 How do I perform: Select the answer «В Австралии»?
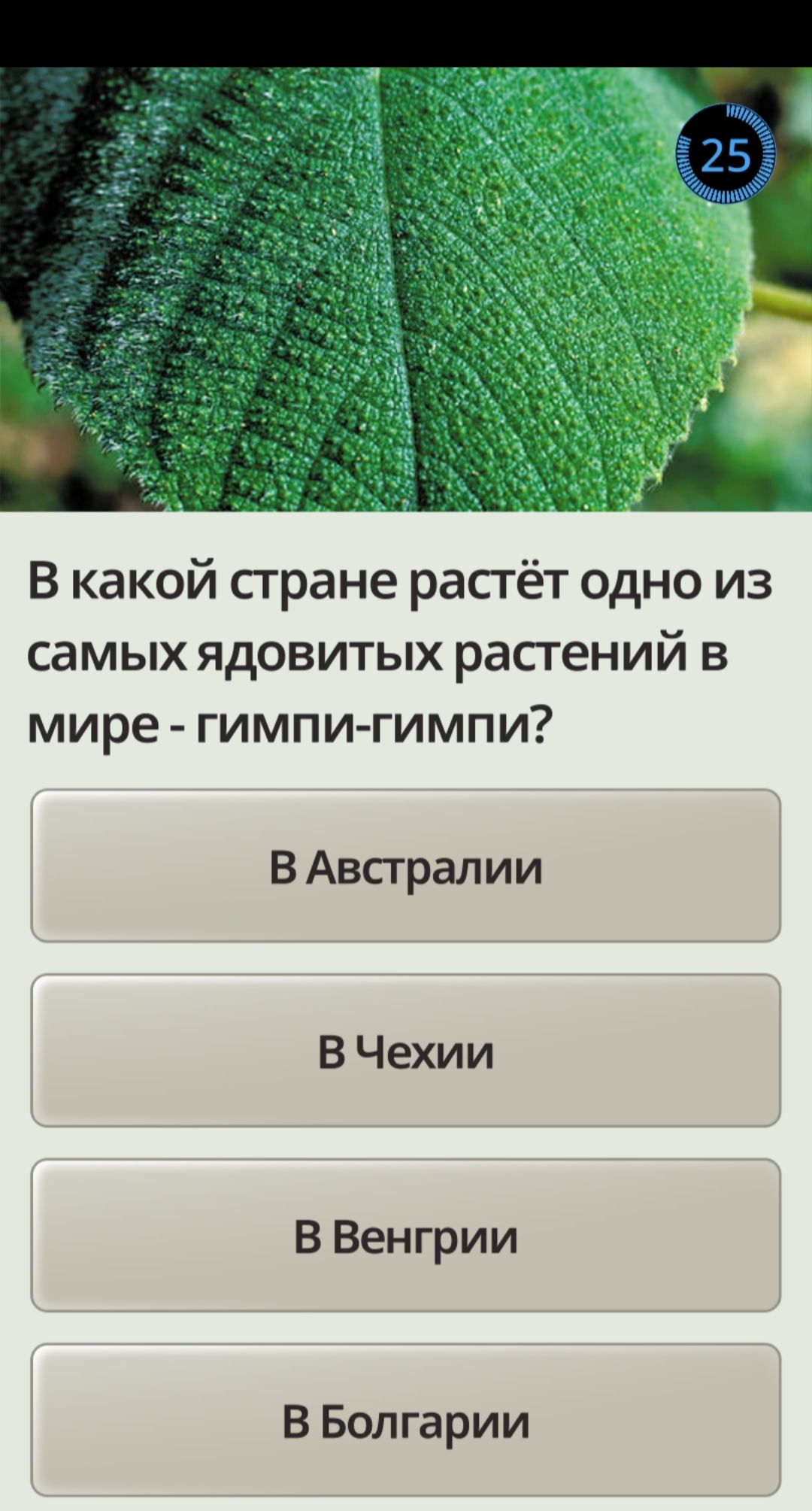coord(406,866)
